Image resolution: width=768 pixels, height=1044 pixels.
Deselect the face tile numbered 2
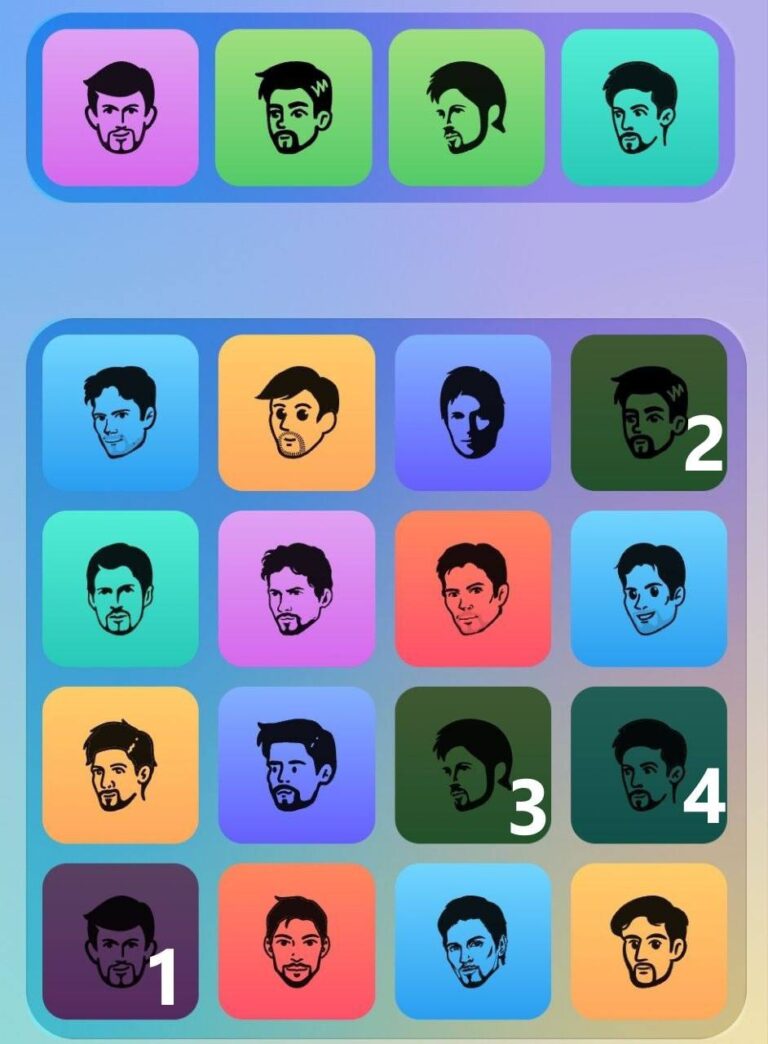648,413
